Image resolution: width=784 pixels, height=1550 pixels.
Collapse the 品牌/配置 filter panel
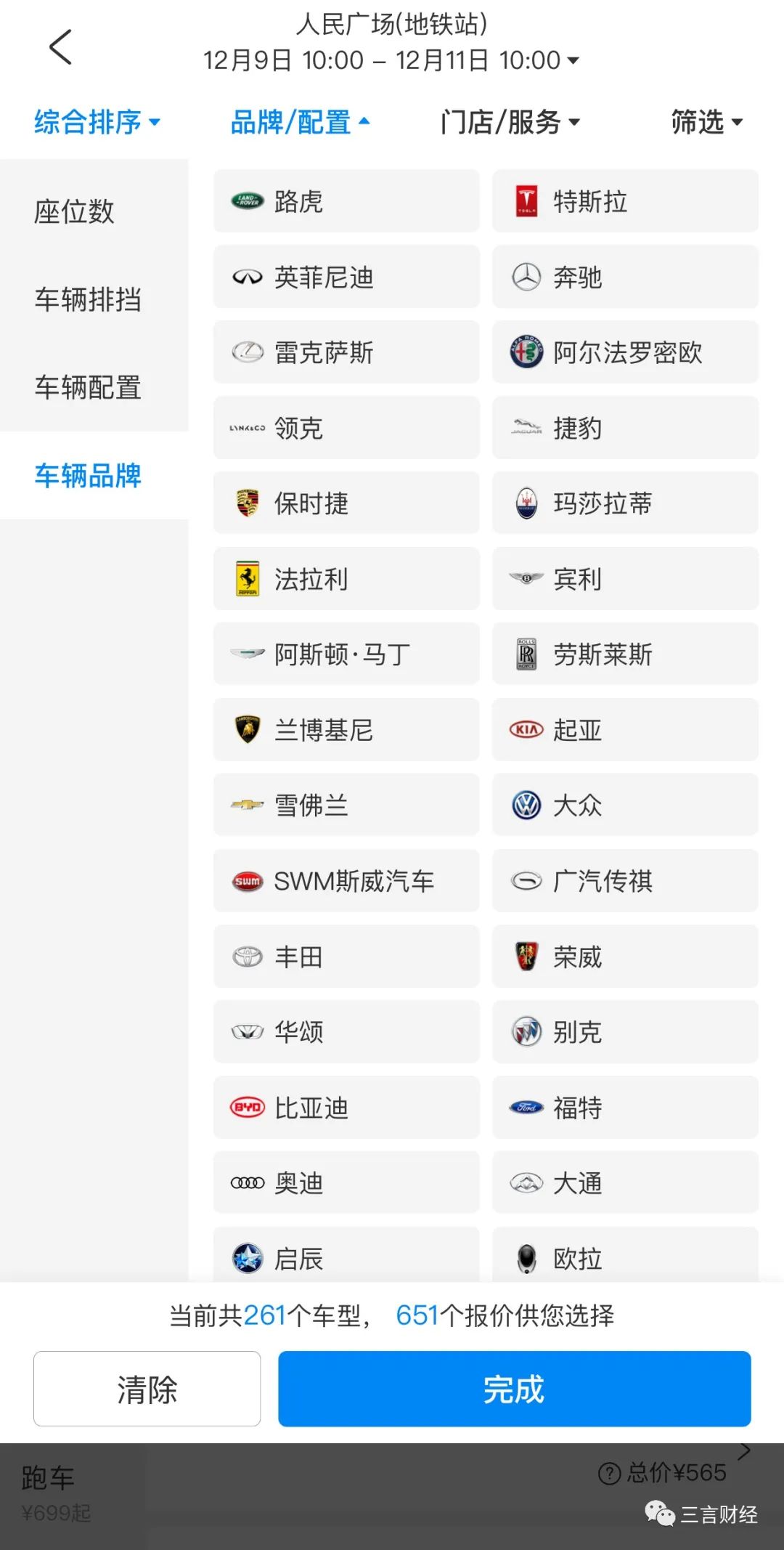(x=300, y=122)
